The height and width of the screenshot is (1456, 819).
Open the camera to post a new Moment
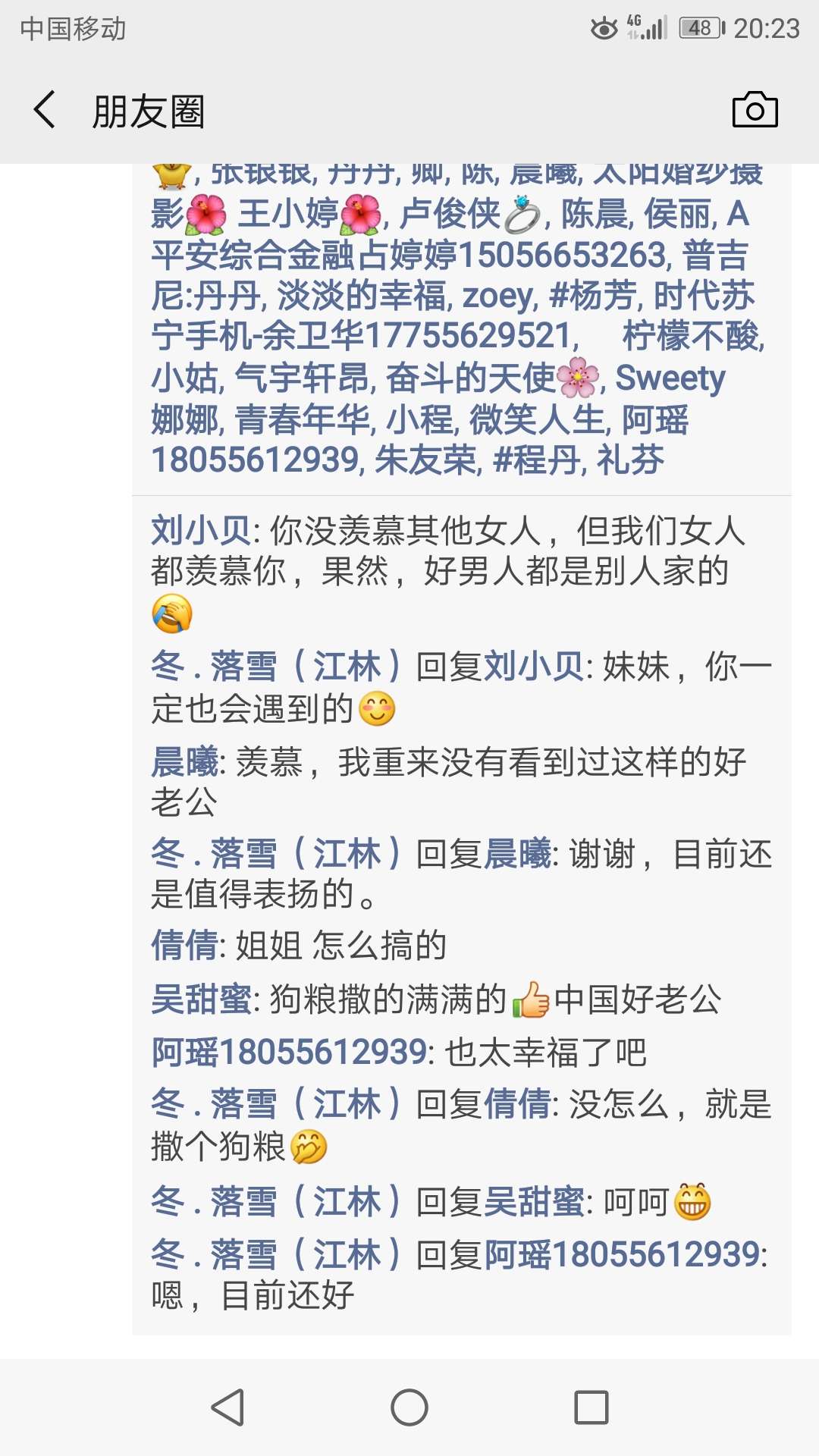point(754,108)
